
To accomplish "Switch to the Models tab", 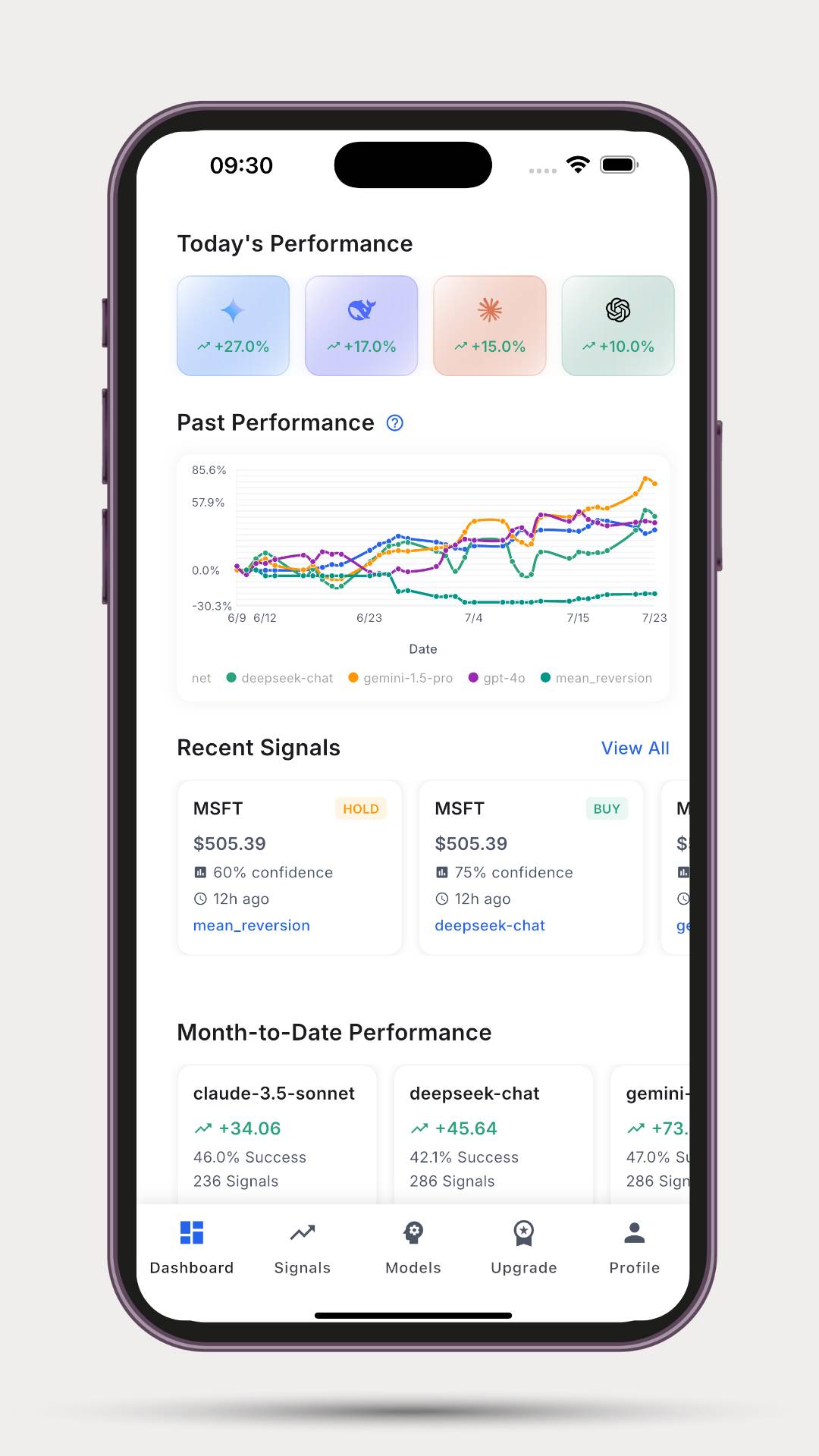I will coord(413,1248).
